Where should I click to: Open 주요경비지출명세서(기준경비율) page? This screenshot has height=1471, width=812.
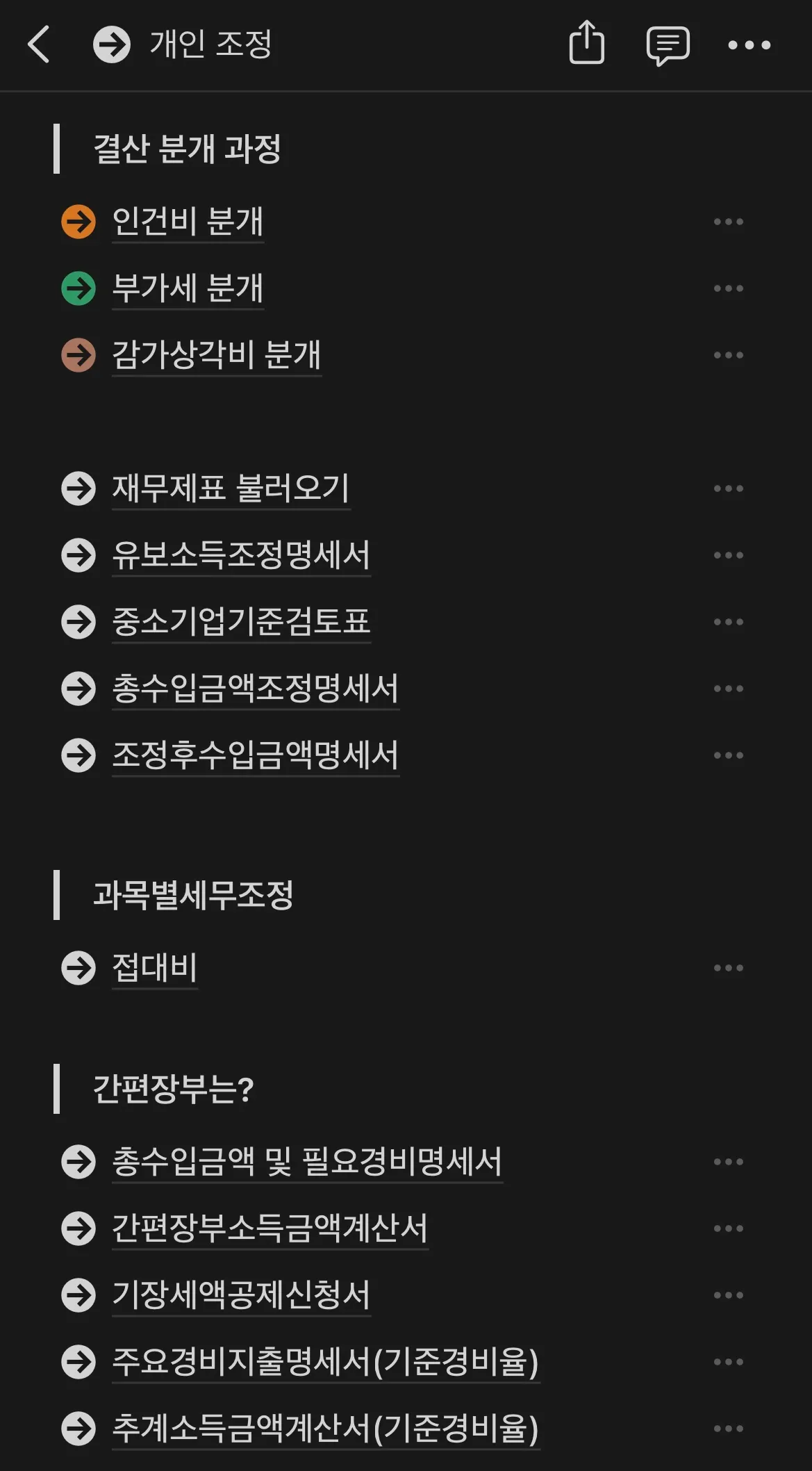(x=325, y=1362)
